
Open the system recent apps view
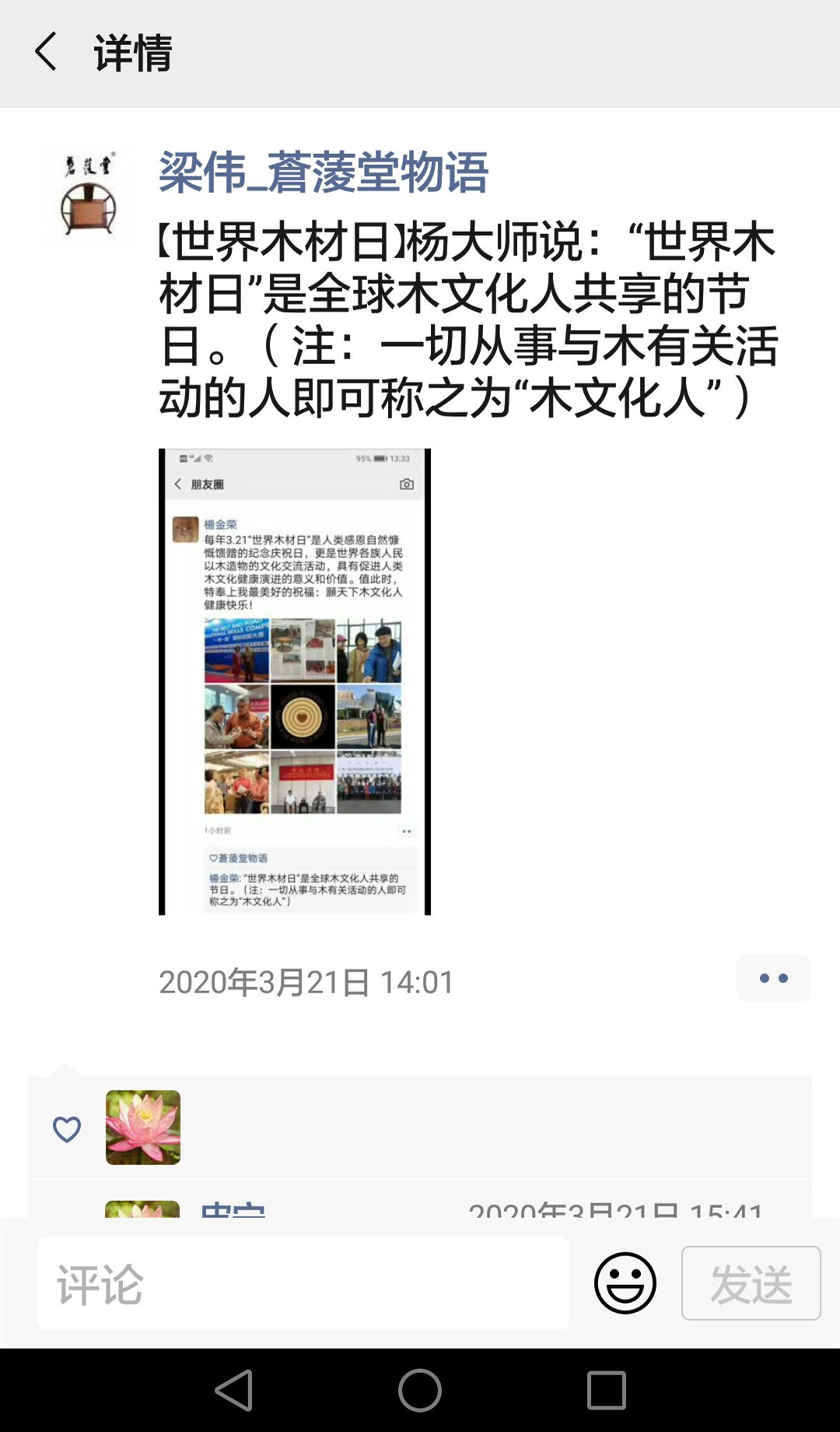pyautogui.click(x=606, y=1390)
